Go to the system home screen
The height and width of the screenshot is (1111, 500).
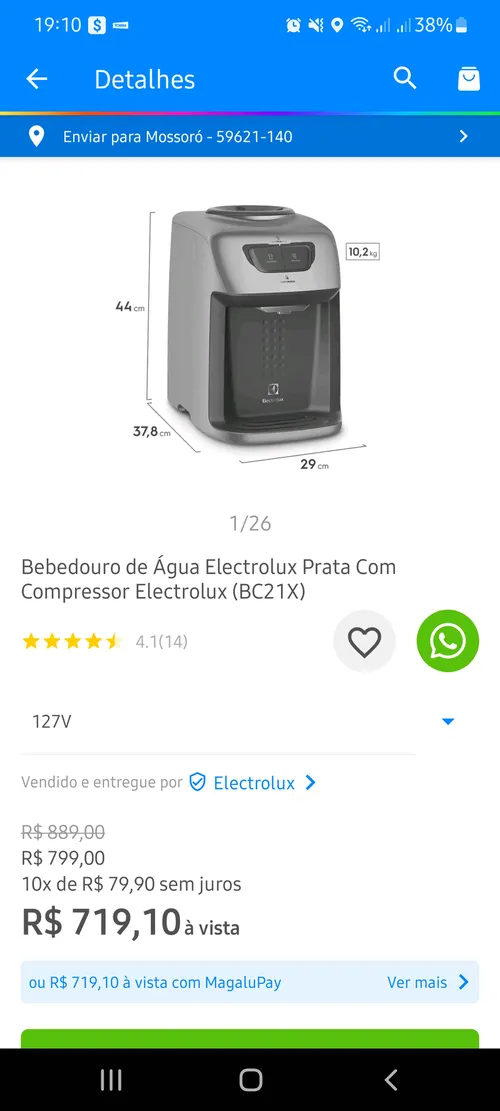click(251, 1080)
